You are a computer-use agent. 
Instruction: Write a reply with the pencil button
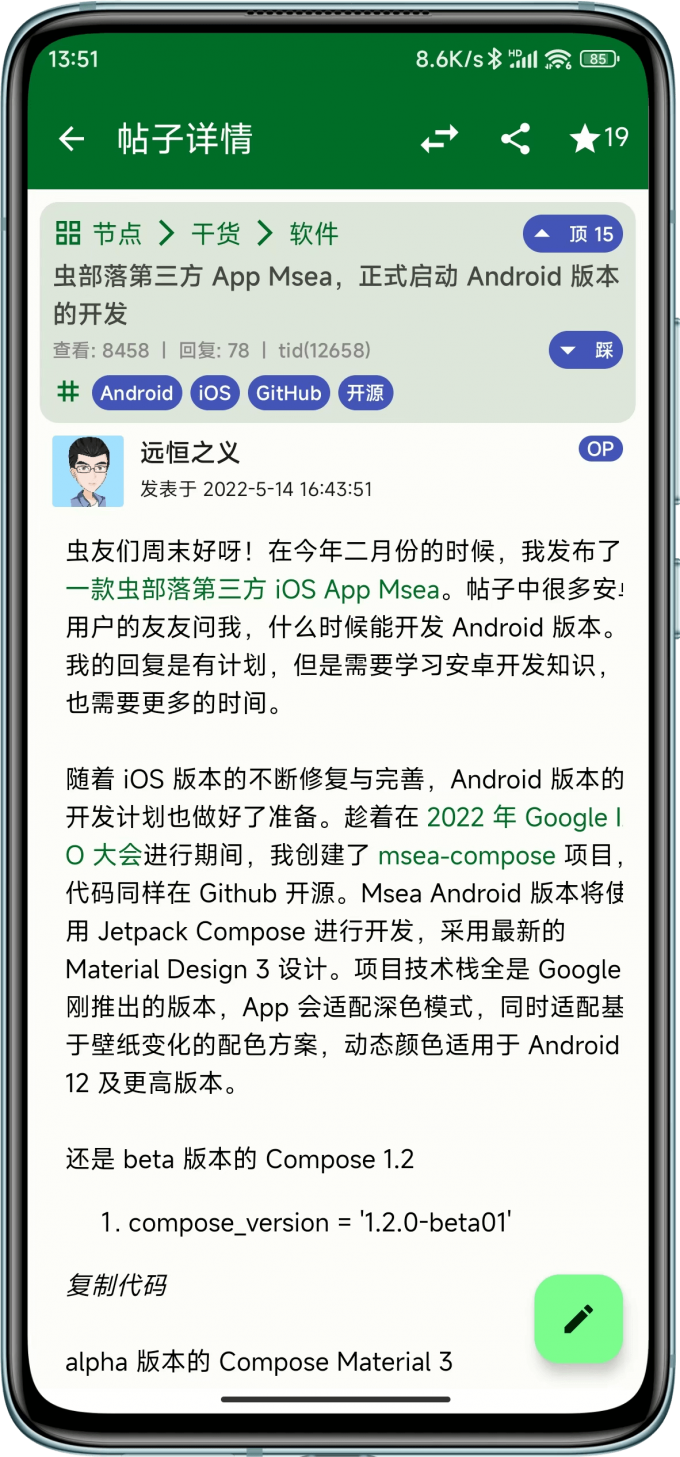coord(578,1318)
